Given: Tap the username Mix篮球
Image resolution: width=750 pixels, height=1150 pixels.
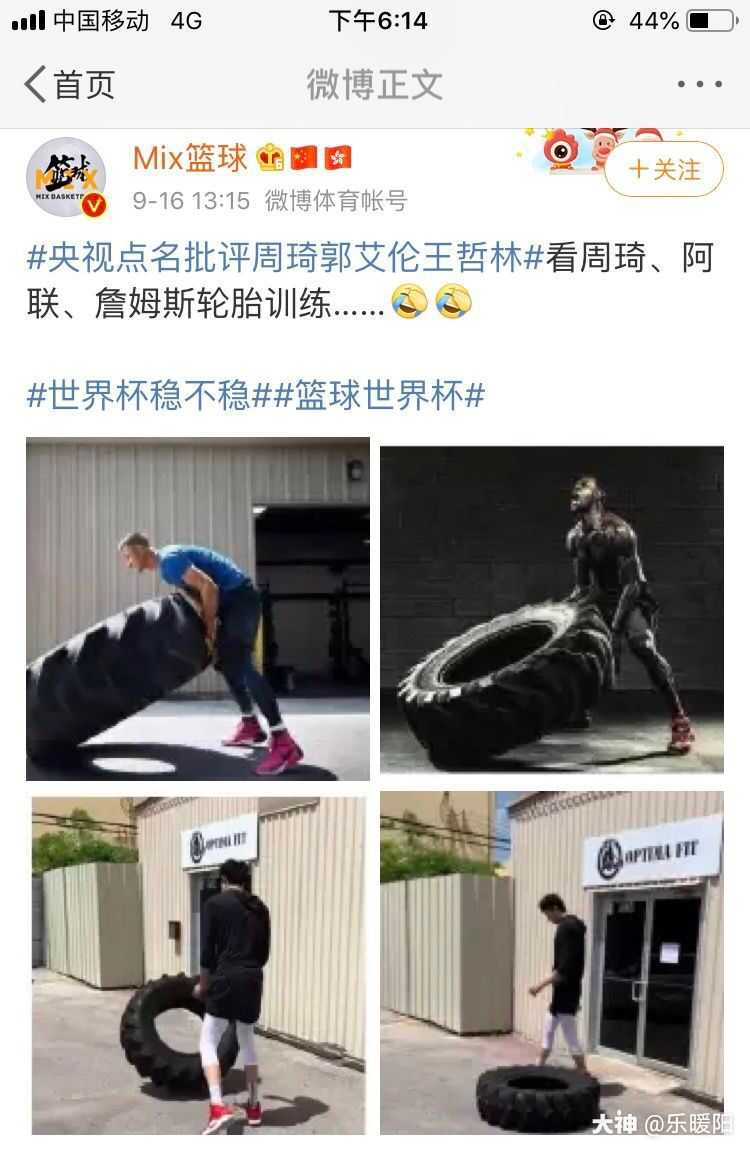Looking at the screenshot, I should [190, 158].
